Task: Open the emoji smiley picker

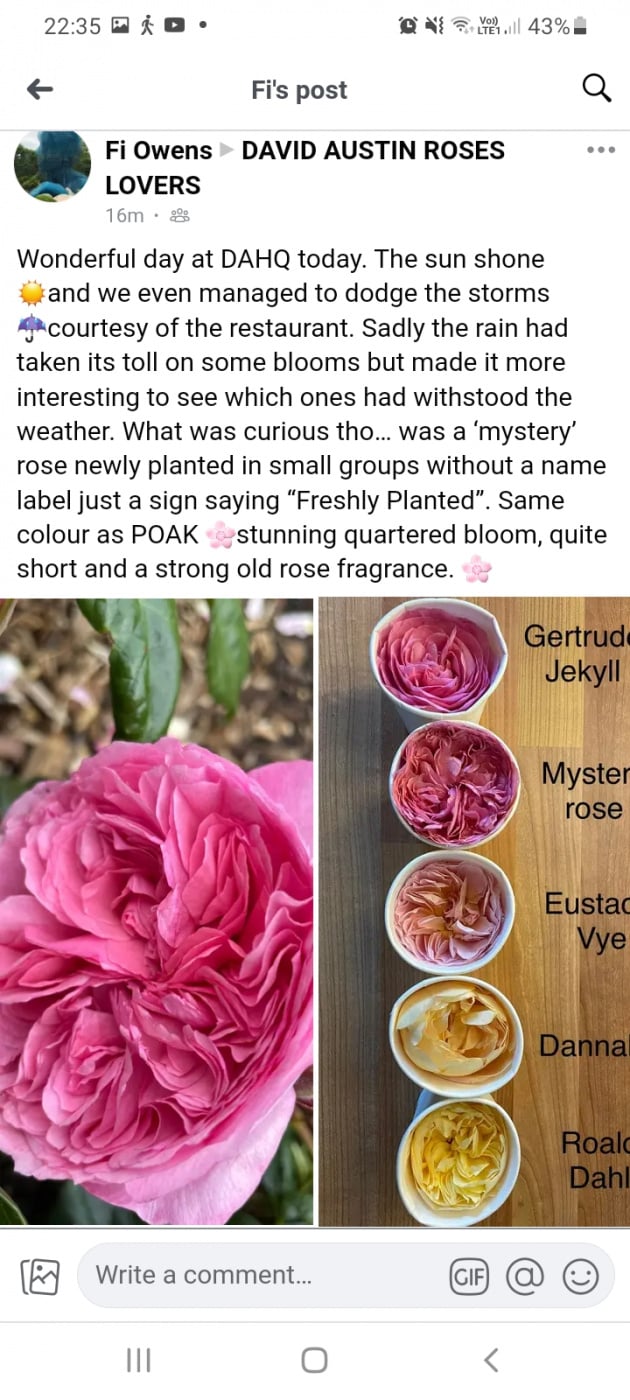Action: [581, 1276]
